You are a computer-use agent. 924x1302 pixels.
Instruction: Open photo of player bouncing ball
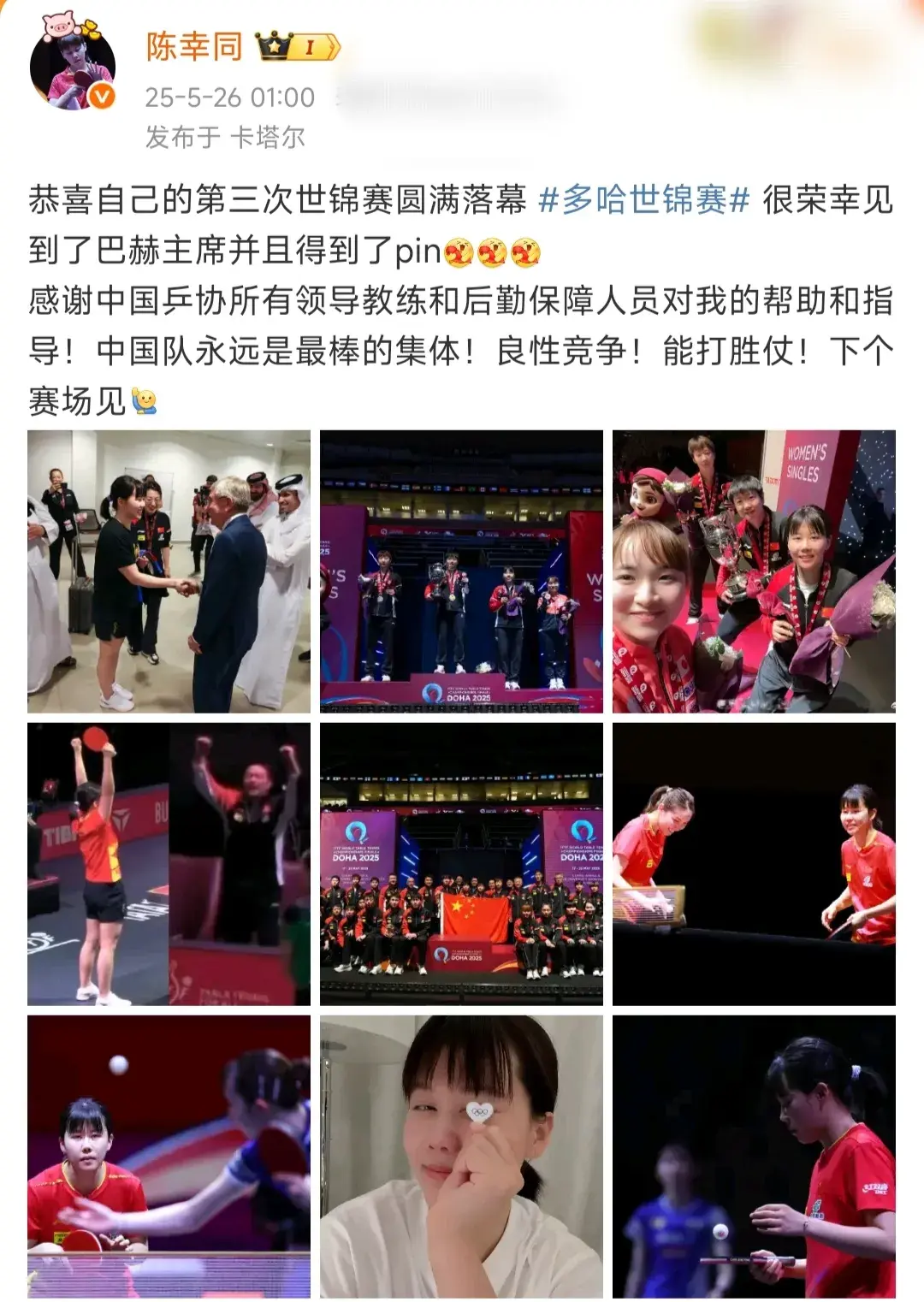click(x=754, y=1157)
